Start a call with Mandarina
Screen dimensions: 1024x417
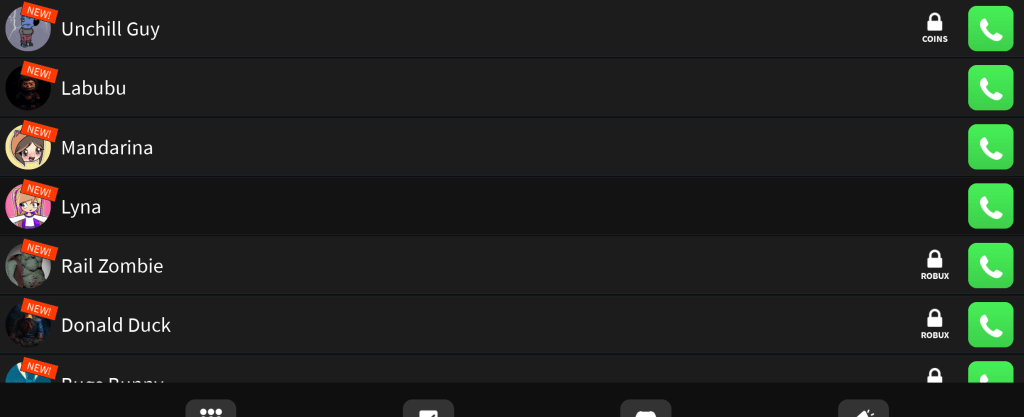click(990, 147)
